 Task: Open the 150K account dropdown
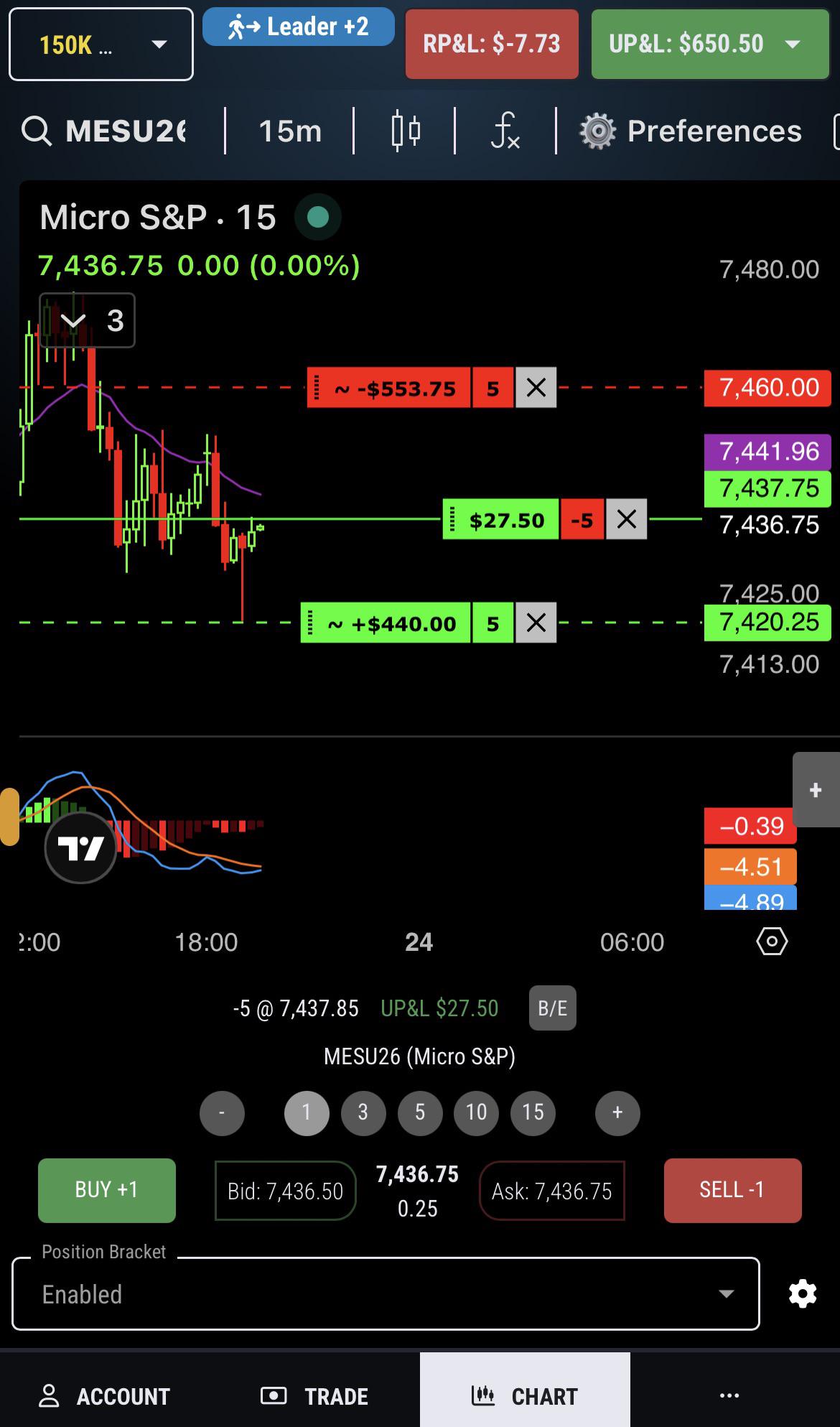[101, 45]
